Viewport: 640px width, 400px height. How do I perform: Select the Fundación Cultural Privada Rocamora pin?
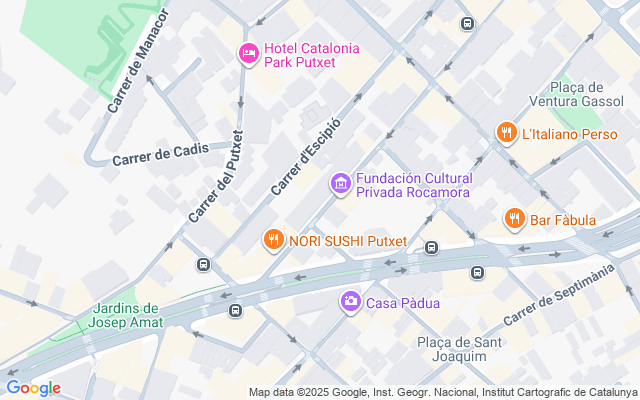coord(340,184)
